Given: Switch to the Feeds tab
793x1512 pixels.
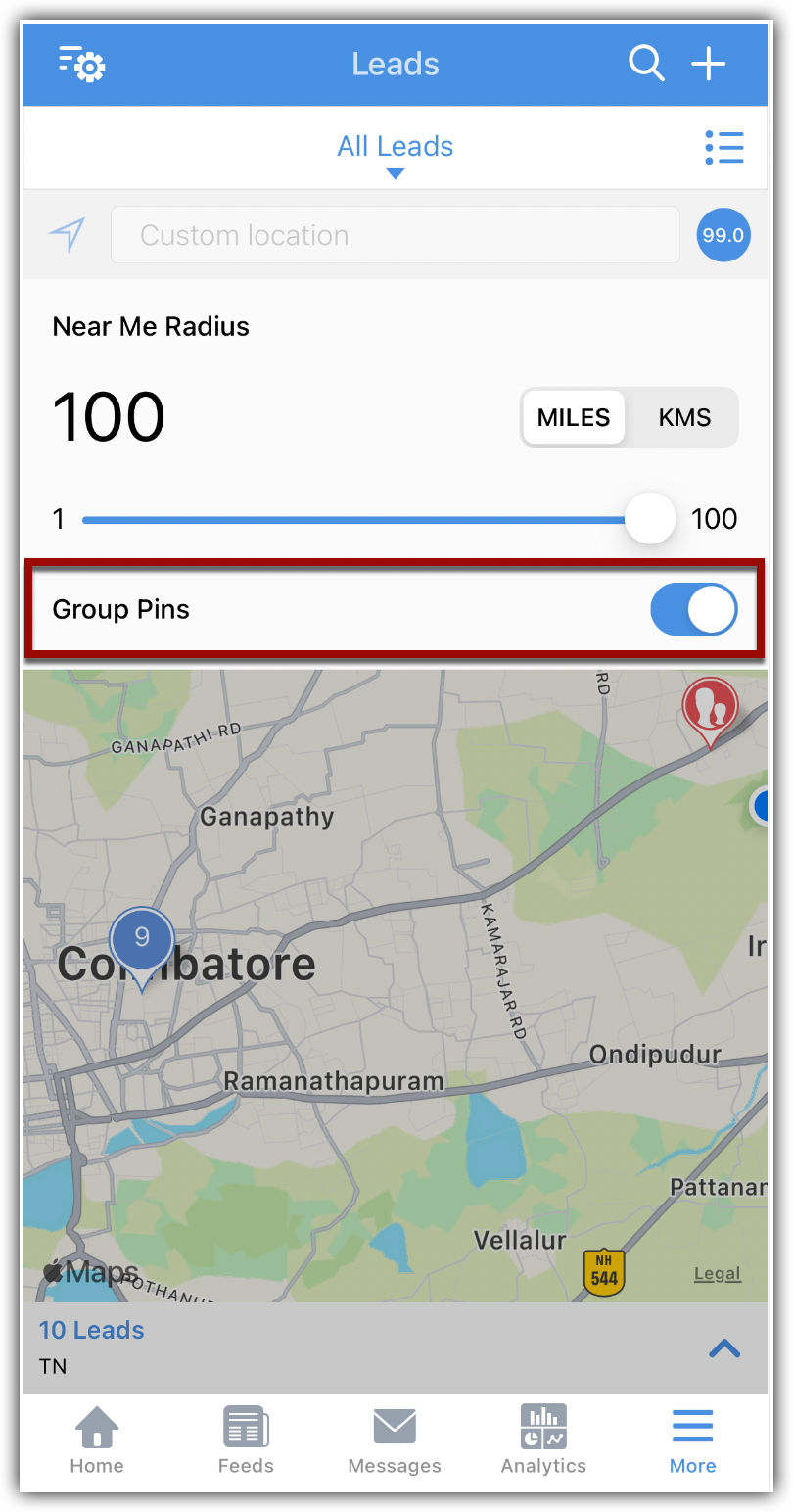Looking at the screenshot, I should [x=246, y=1440].
